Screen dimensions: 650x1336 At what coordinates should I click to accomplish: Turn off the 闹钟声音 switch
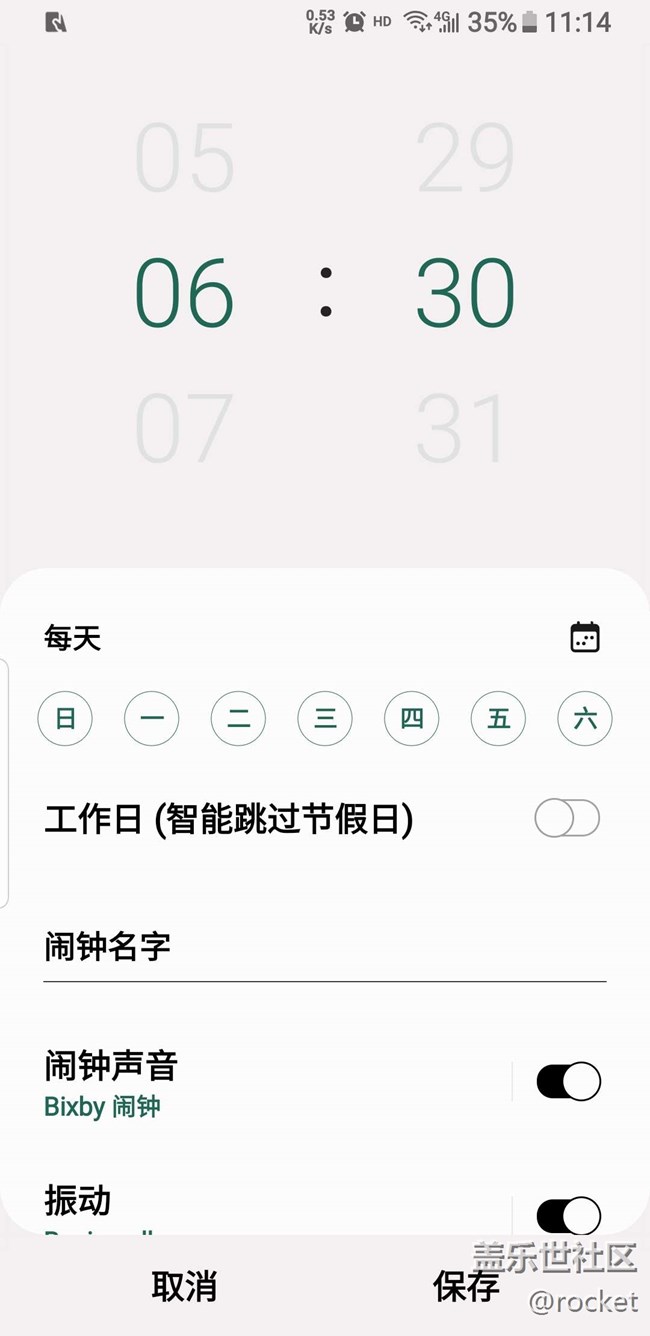pyautogui.click(x=568, y=1082)
